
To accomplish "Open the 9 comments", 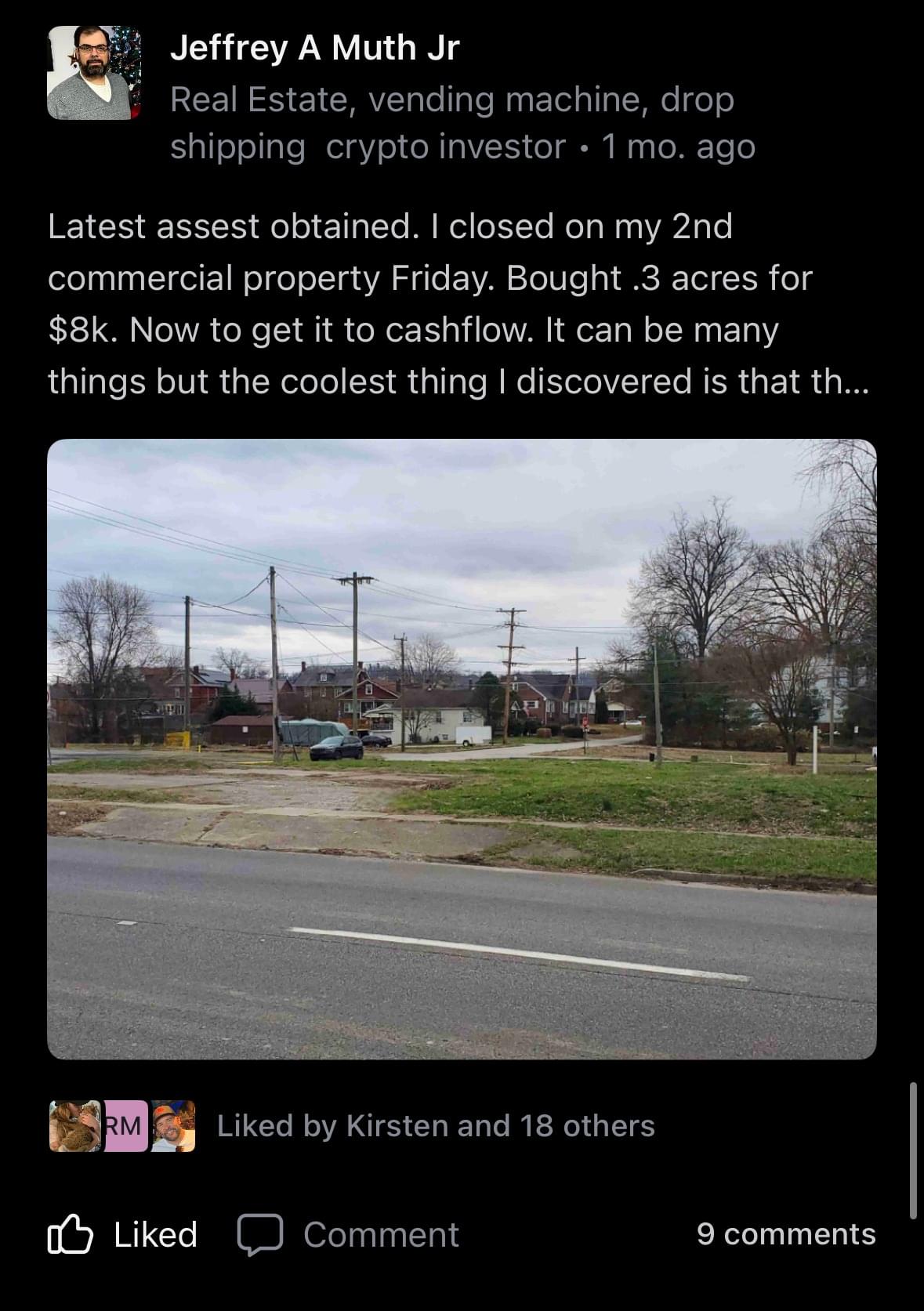I will (x=785, y=1234).
